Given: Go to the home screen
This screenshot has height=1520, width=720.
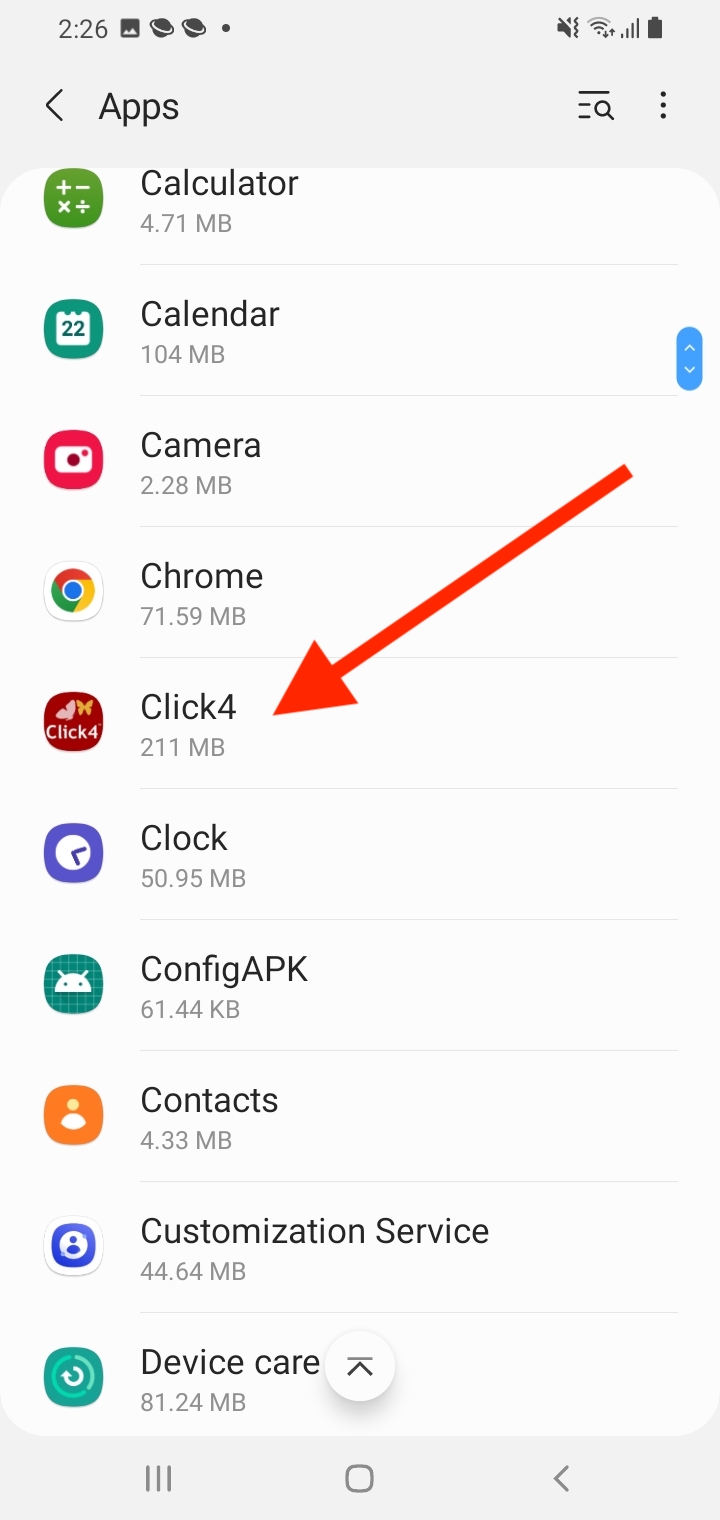Looking at the screenshot, I should coord(359,1478).
